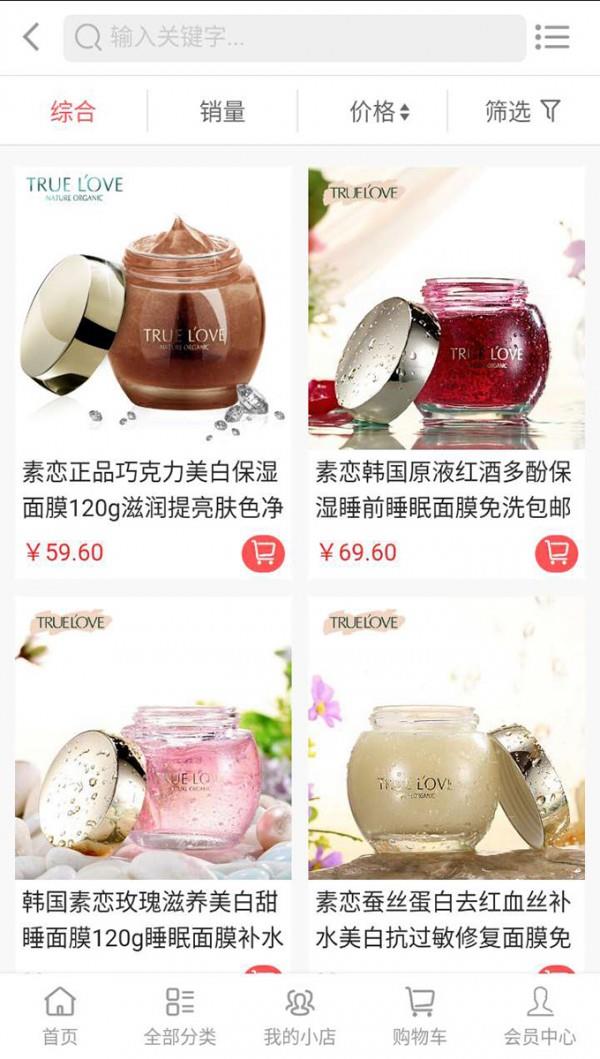
Task: Open the list view menu icon
Action: pos(552,38)
